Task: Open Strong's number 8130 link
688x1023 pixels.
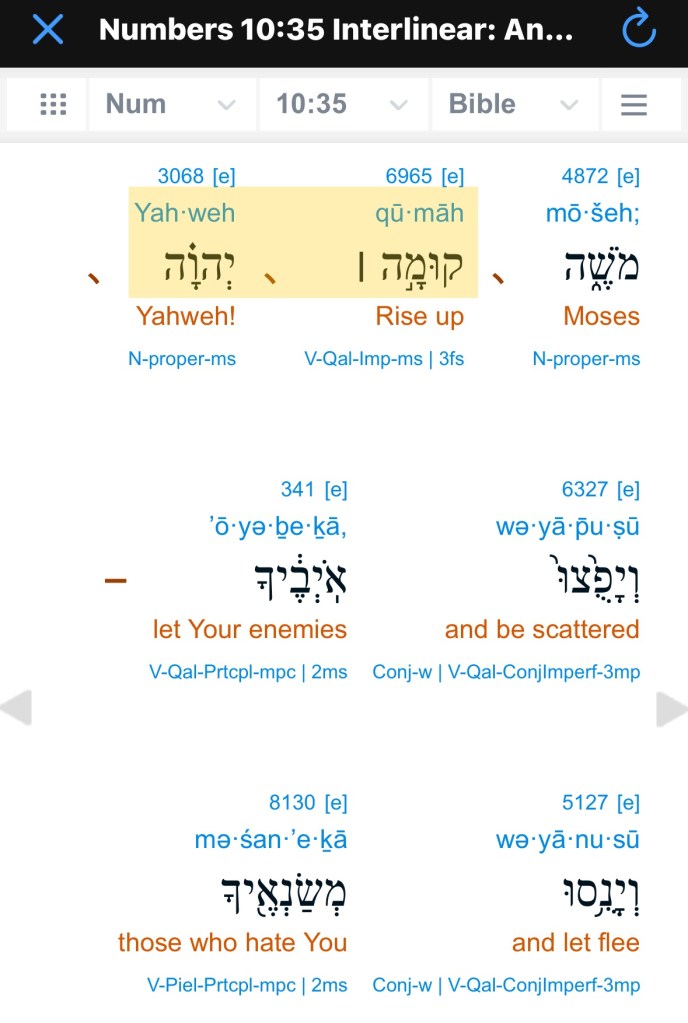Action: 292,802
